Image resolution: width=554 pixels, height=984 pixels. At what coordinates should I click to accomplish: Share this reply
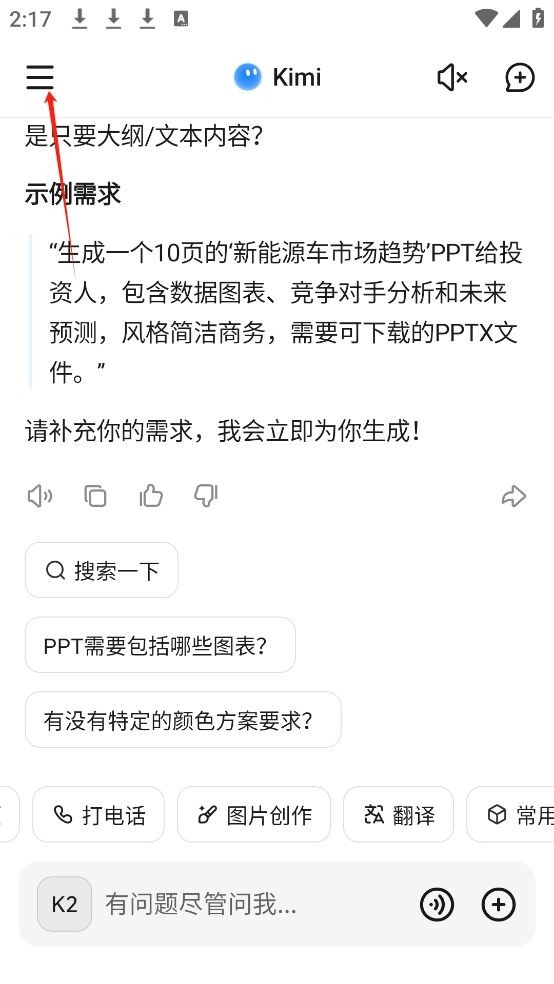(514, 496)
